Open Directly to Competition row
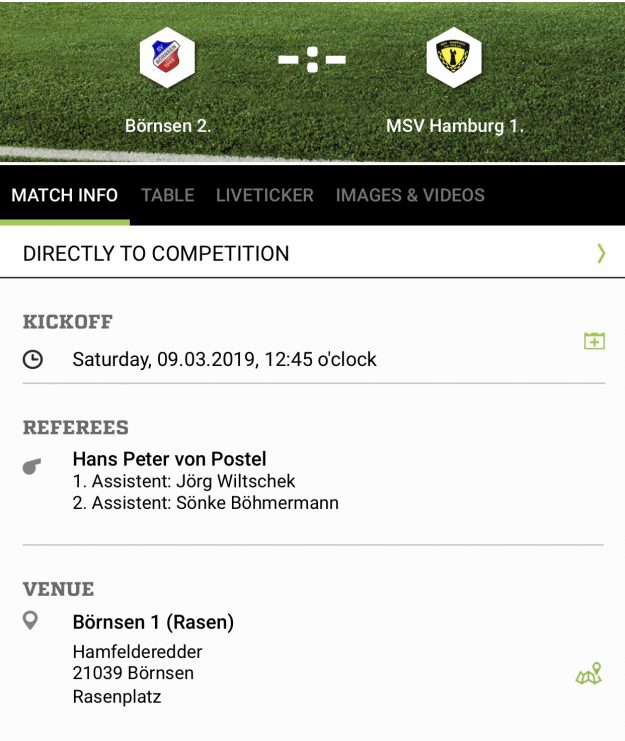This screenshot has width=625, height=741. click(x=312, y=253)
